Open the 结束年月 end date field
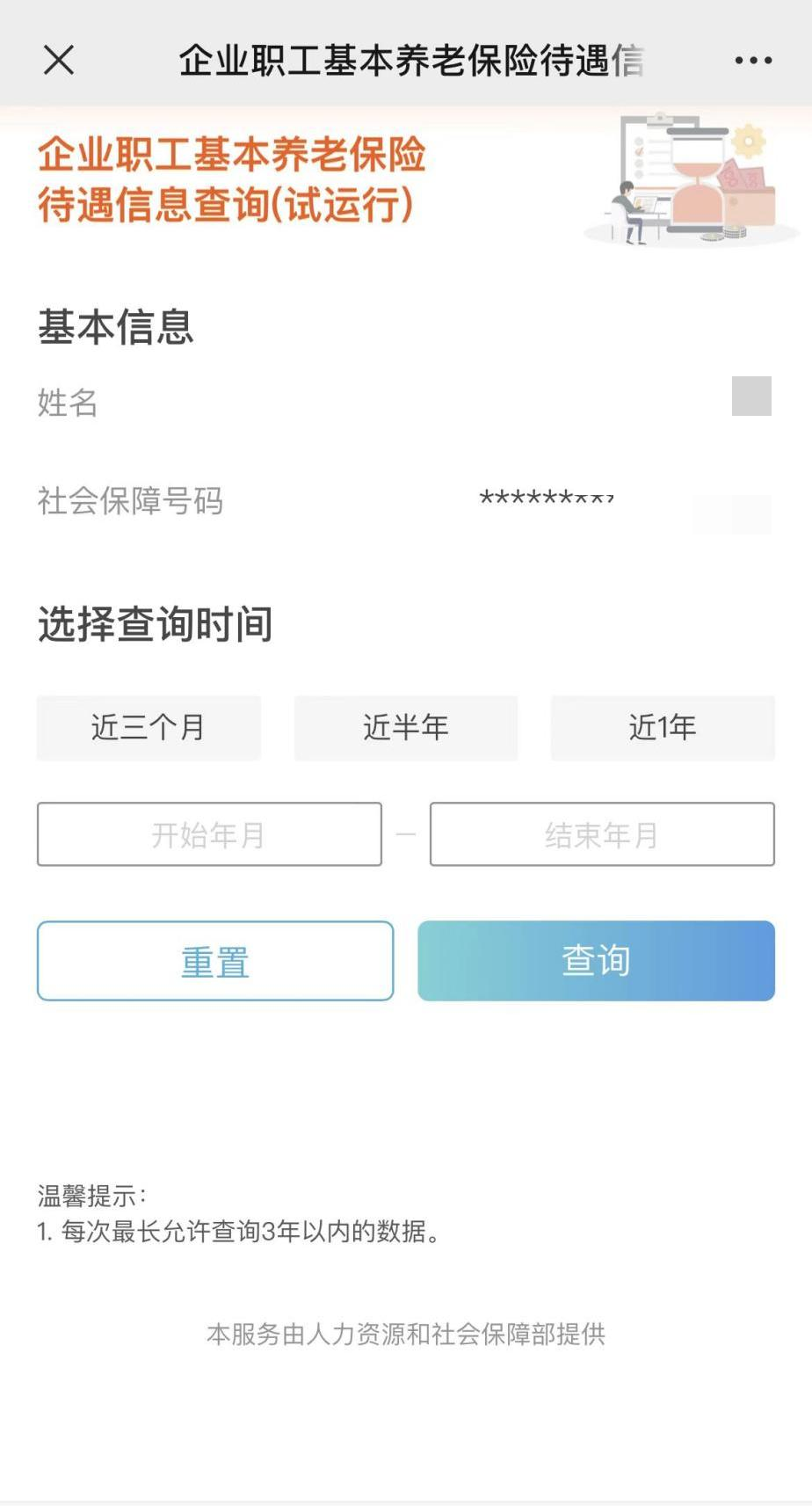Viewport: 812px width, 1506px height. 602,834
